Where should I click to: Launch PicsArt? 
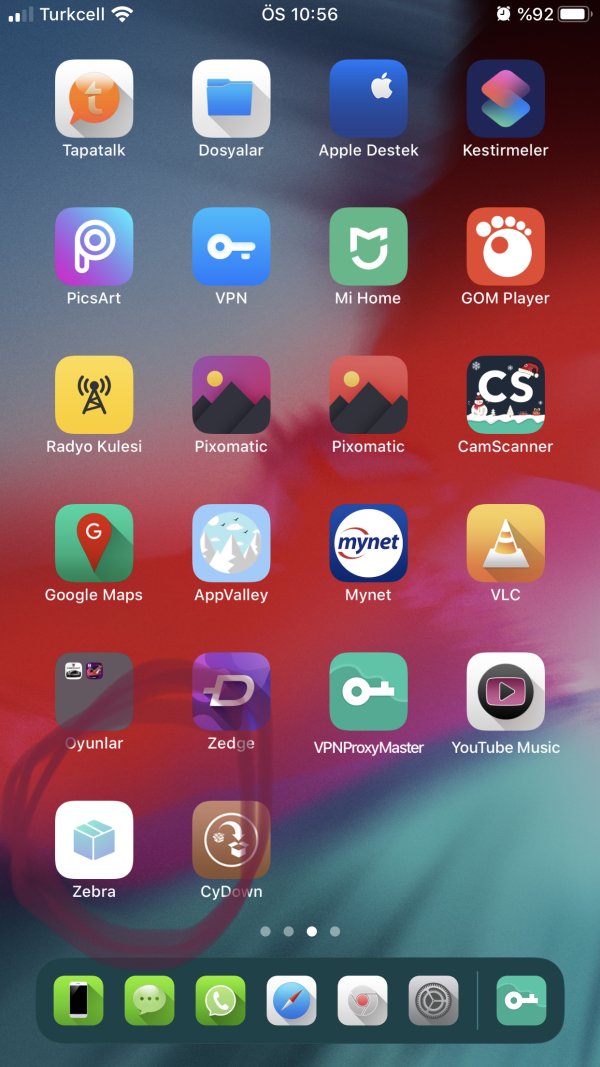tap(94, 247)
